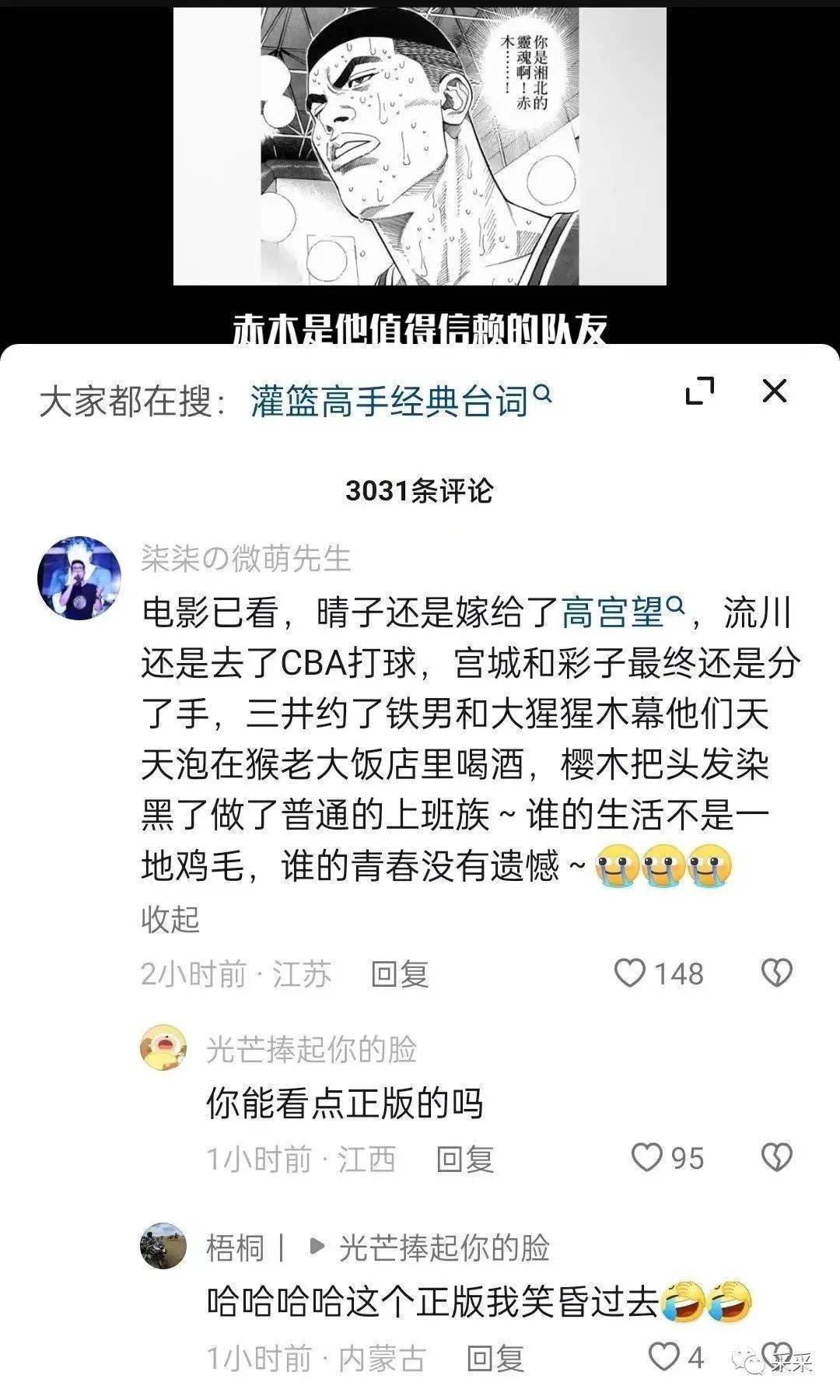Search 灌篮高手经典台词 suggestion
840x1400 pixels.
click(400, 402)
